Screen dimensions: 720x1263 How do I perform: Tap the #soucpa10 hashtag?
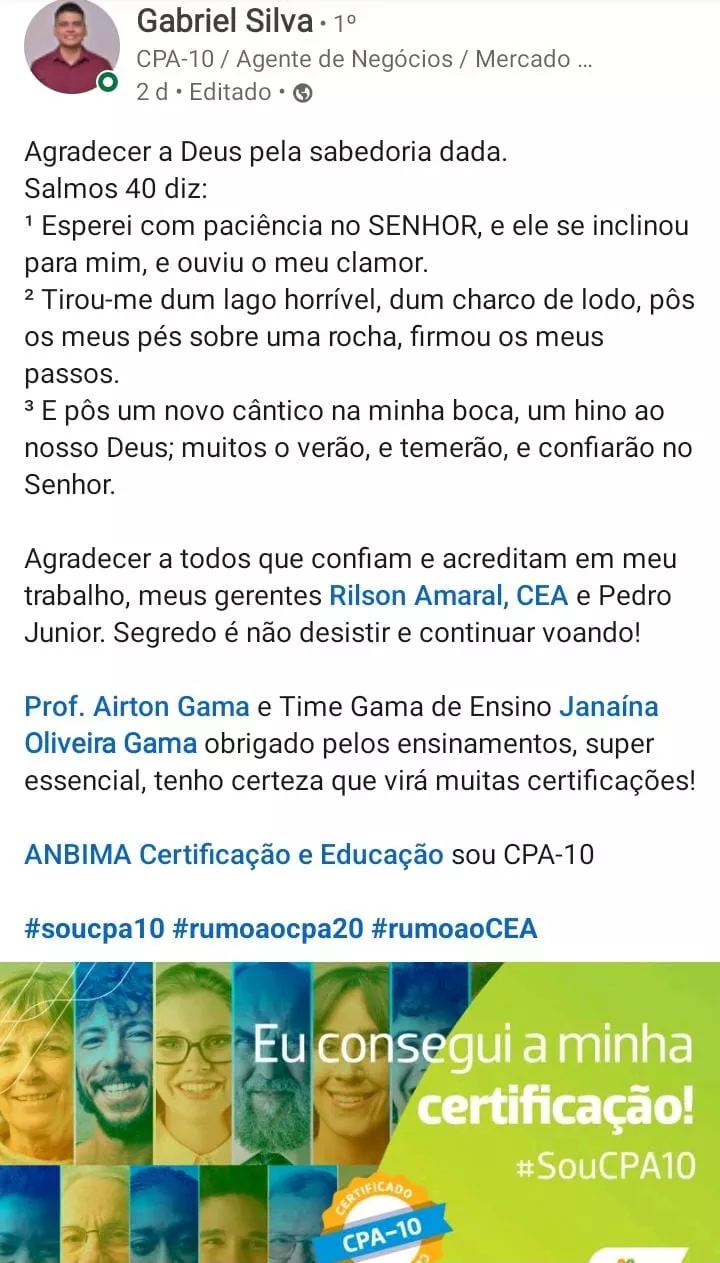tap(94, 929)
